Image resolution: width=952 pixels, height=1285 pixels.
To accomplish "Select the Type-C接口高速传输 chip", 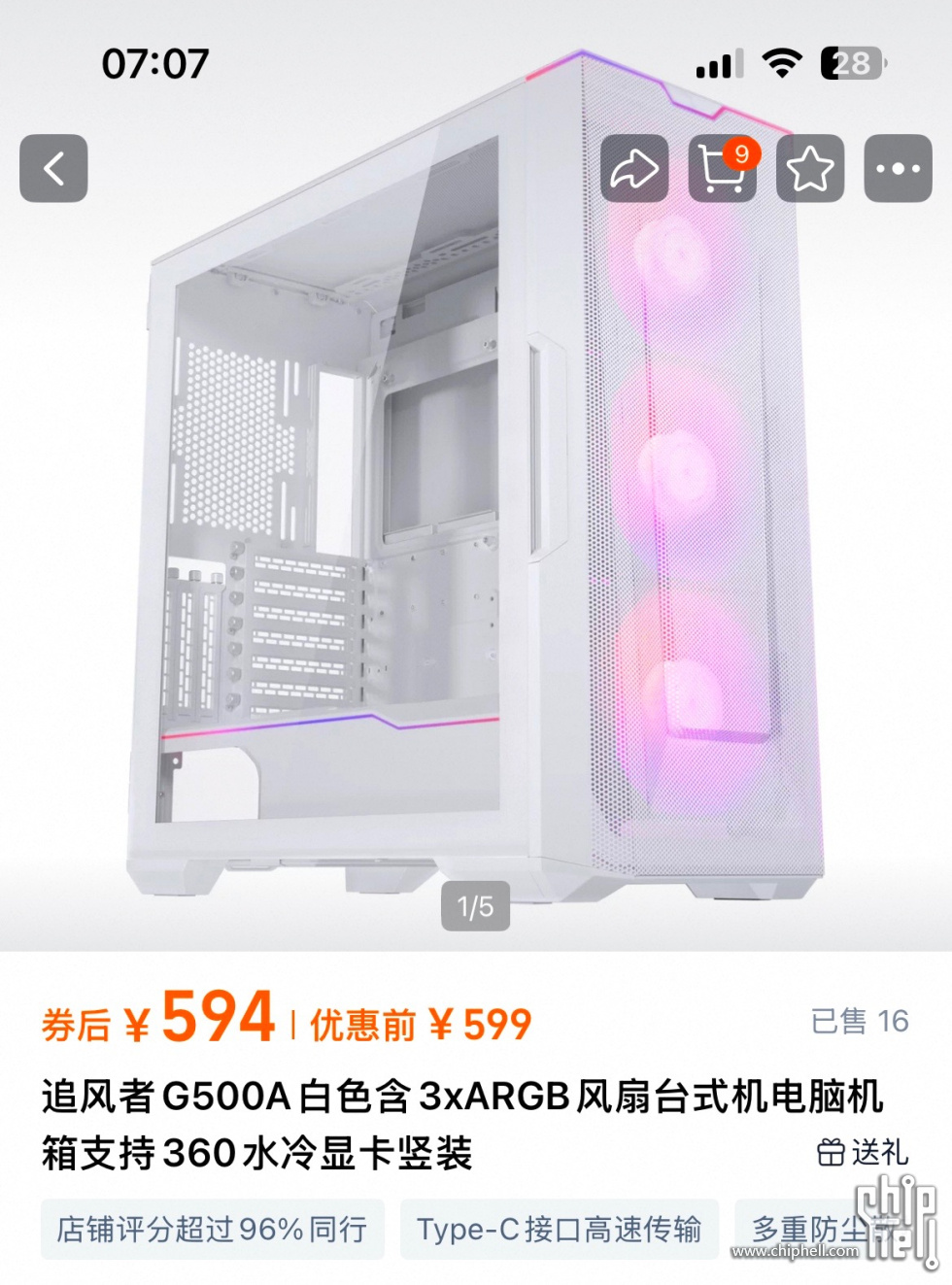I will coord(559,1230).
